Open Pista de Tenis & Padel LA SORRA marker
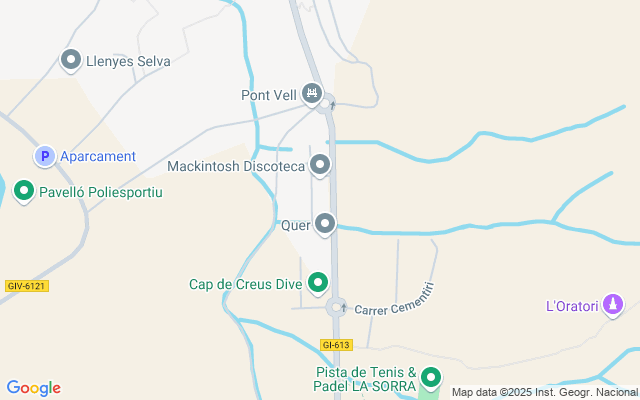The height and width of the screenshot is (400, 640). pyautogui.click(x=431, y=378)
